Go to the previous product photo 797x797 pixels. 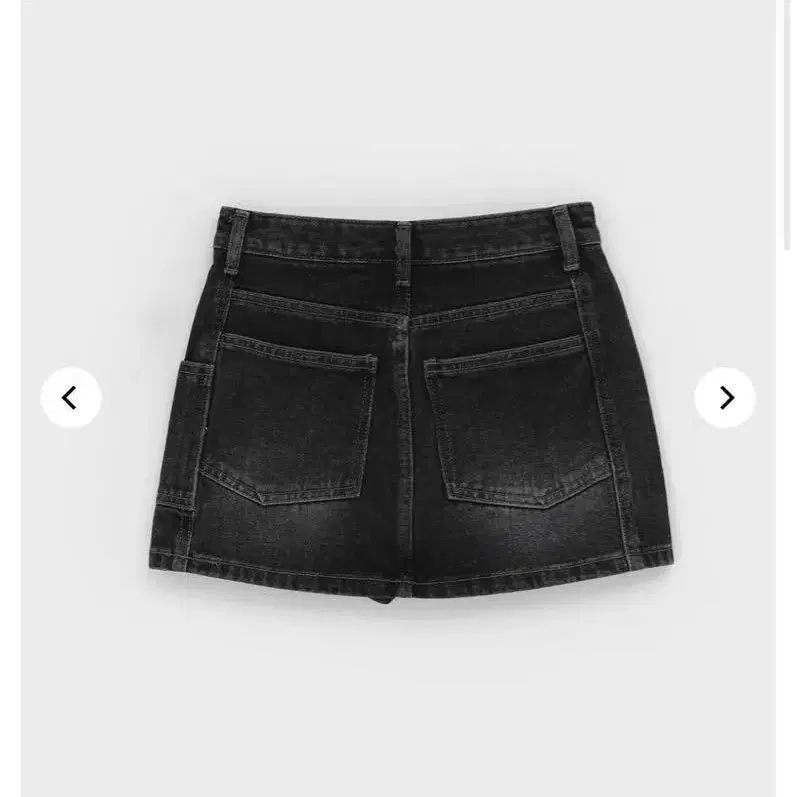70,398
